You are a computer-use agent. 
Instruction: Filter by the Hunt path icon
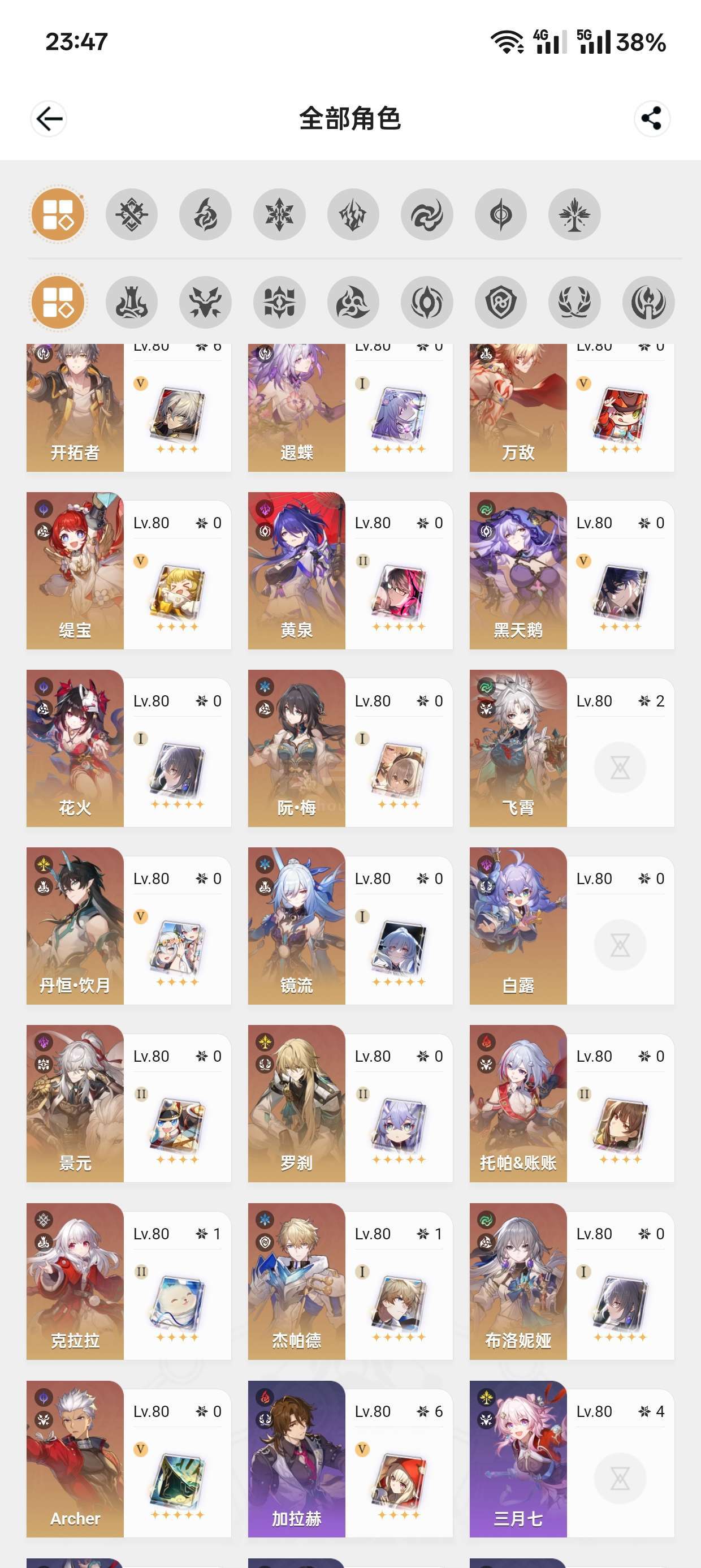(206, 302)
